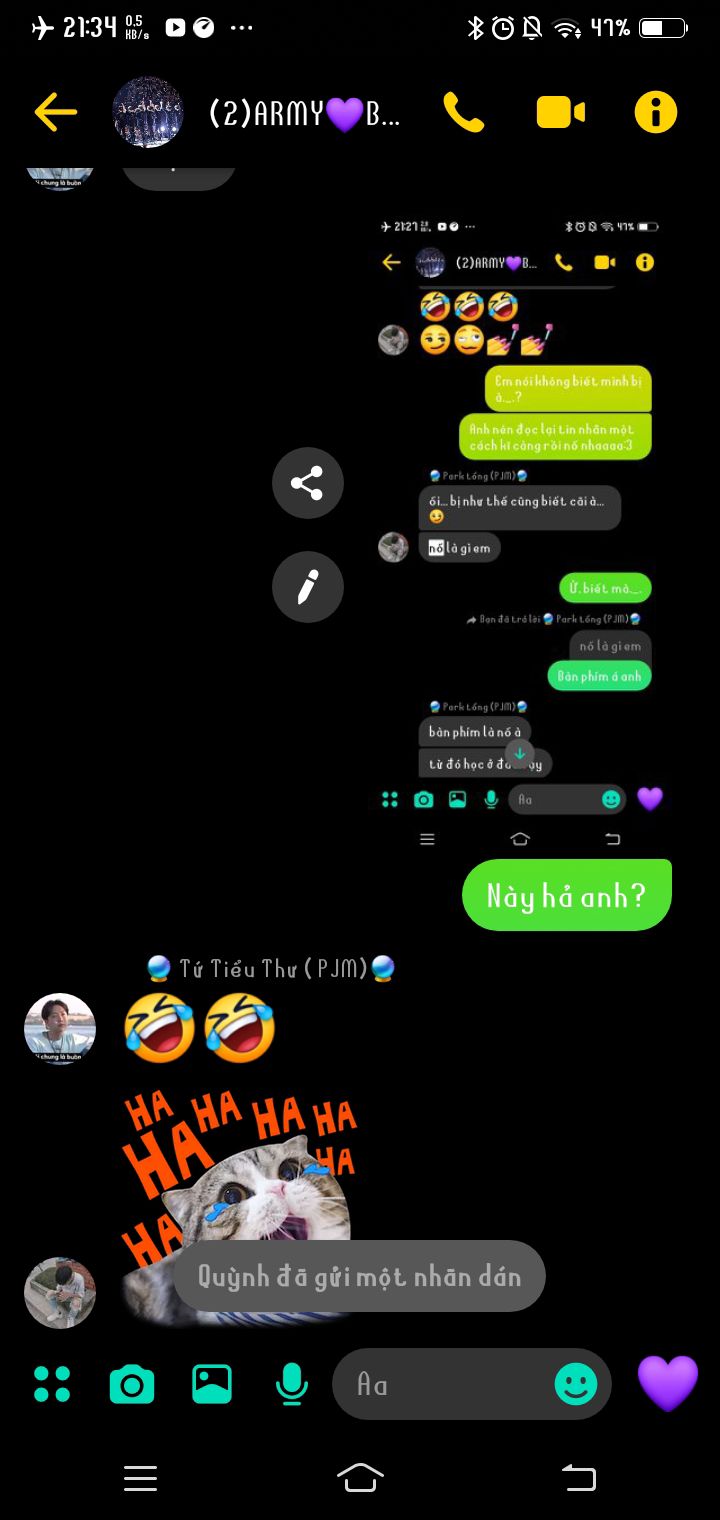Open the ARMY group chat title

(304, 114)
